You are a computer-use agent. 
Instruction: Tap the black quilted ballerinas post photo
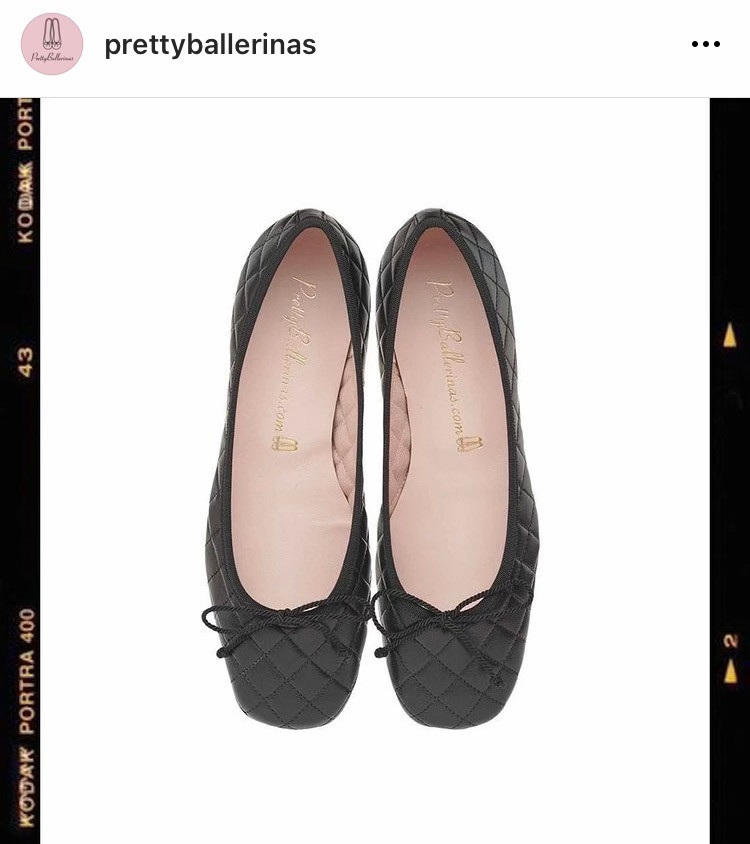click(x=375, y=470)
